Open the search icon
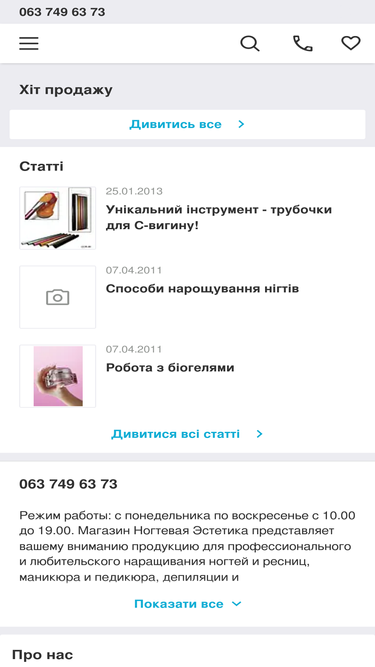Screen dimensions: 375x667 (250, 43)
